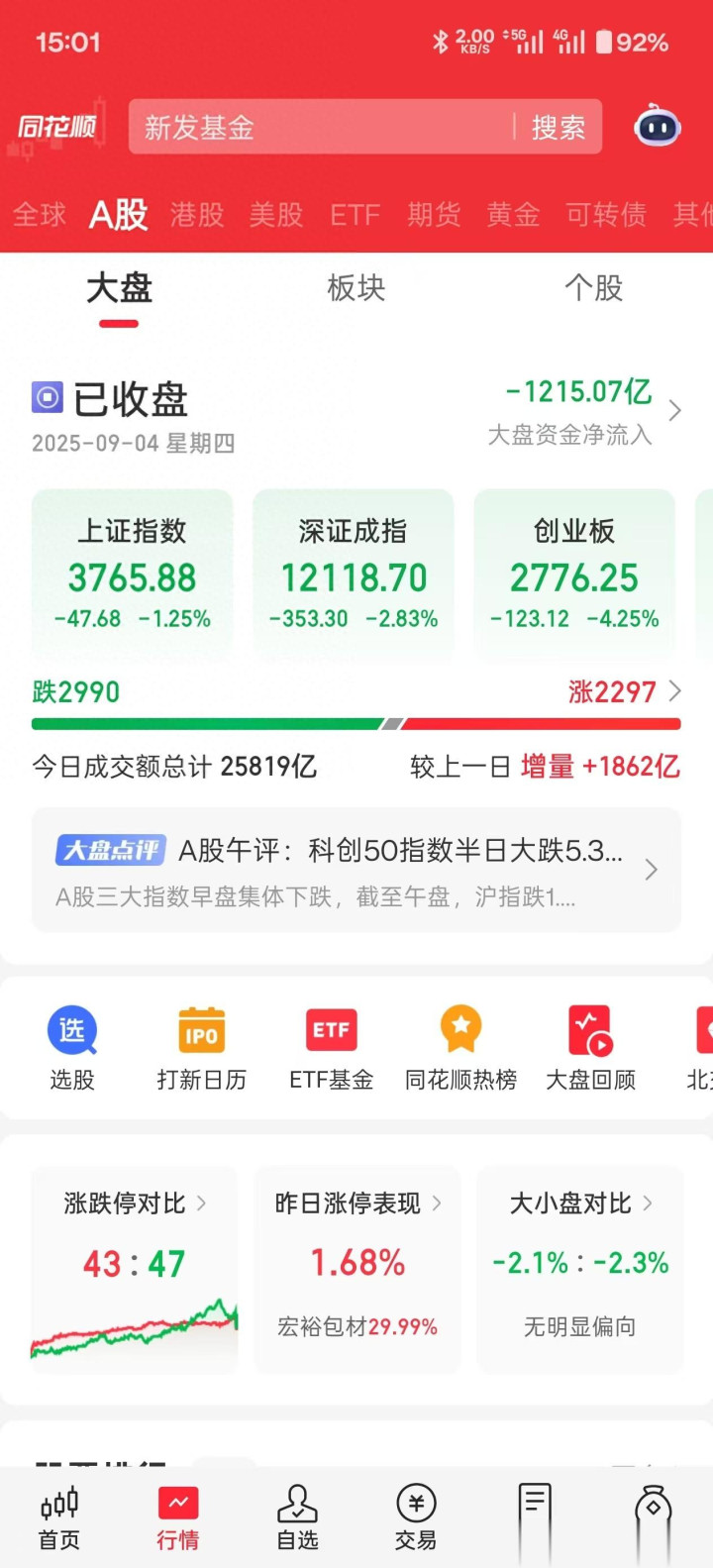Select the 板块 tab
The height and width of the screenshot is (1568, 713).
pyautogui.click(x=356, y=288)
